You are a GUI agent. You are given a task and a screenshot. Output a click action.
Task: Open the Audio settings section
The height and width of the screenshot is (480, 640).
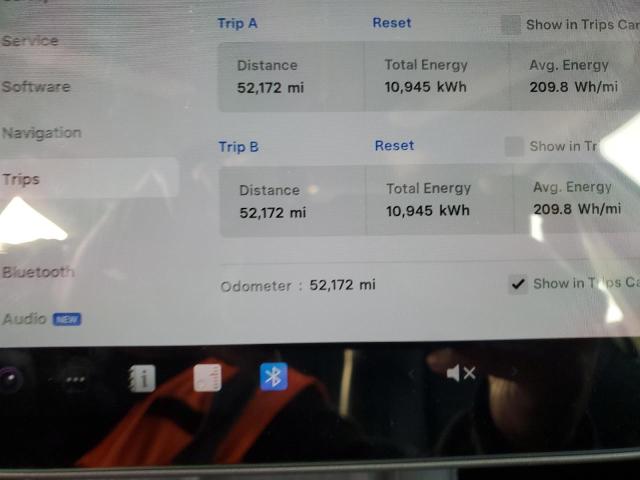point(25,319)
